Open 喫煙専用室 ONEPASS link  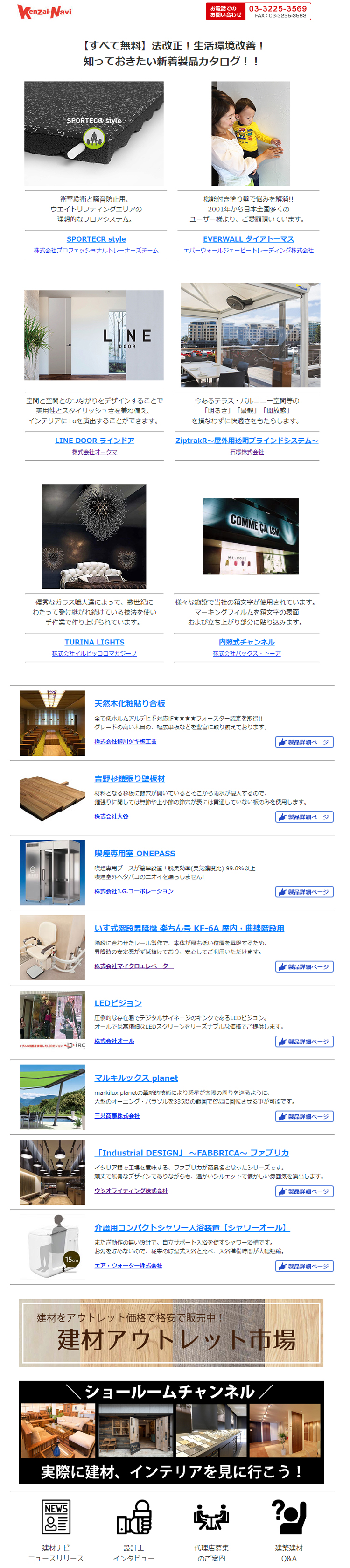point(134,854)
